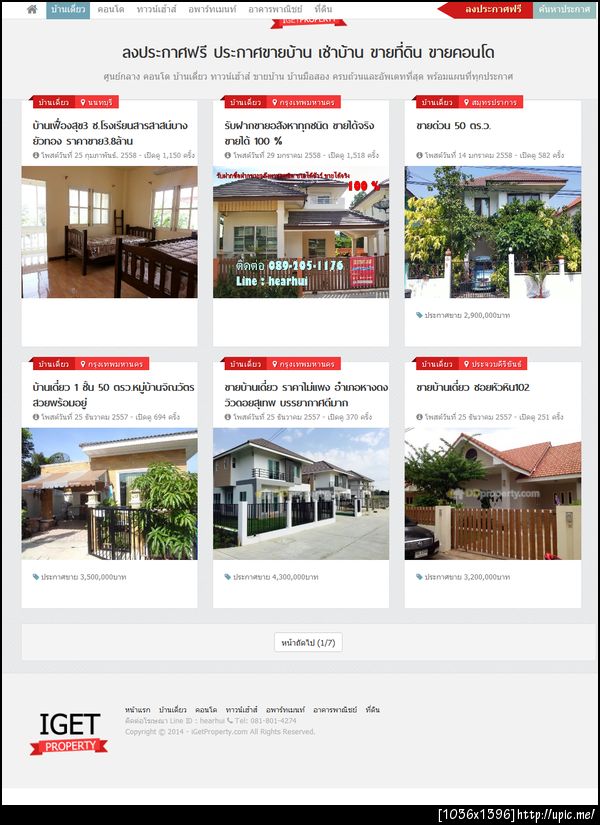Select the อพาร์ทเมนท์ tab in top navigation
The height and width of the screenshot is (825, 600).
click(211, 9)
